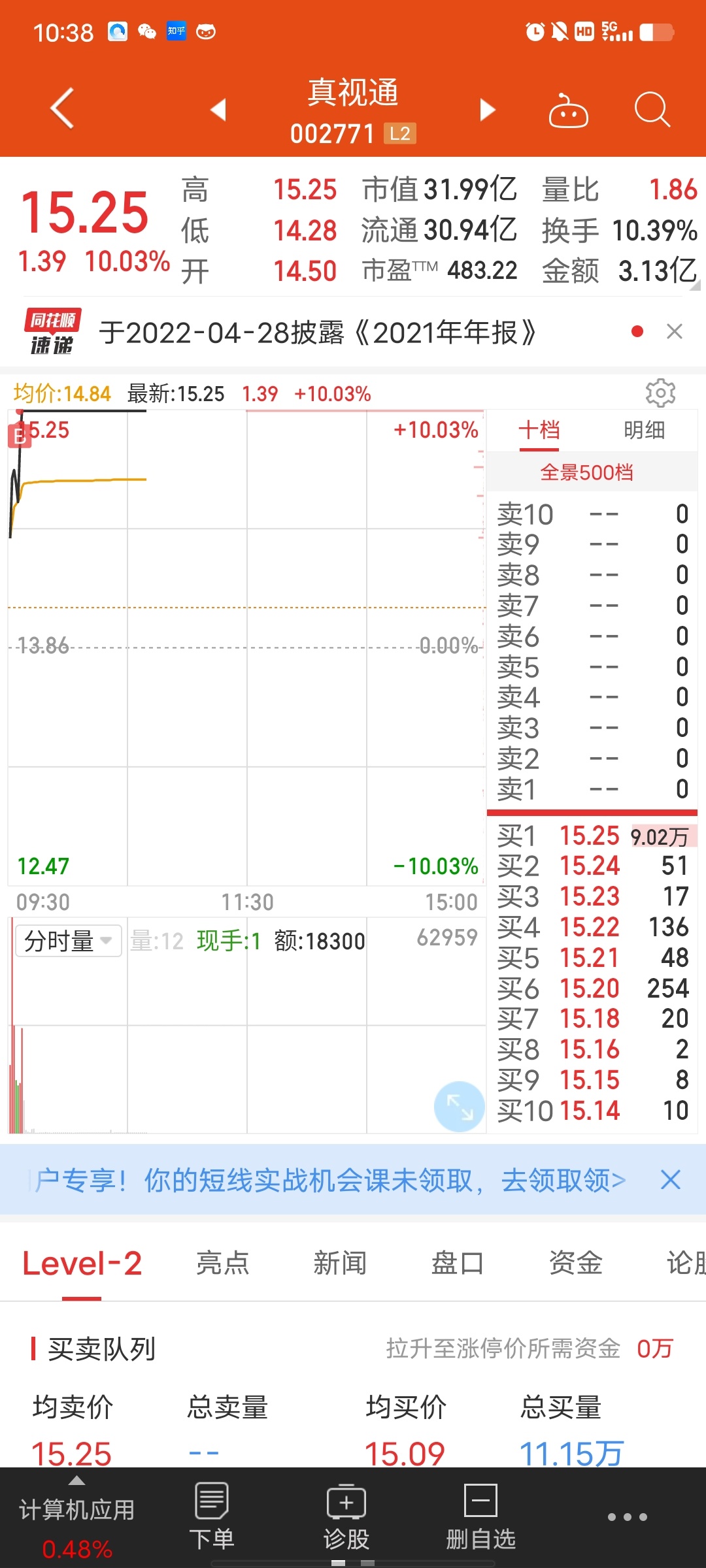706x1568 pixels.
Task: Tap 下单 to place an order
Action: [212, 1517]
